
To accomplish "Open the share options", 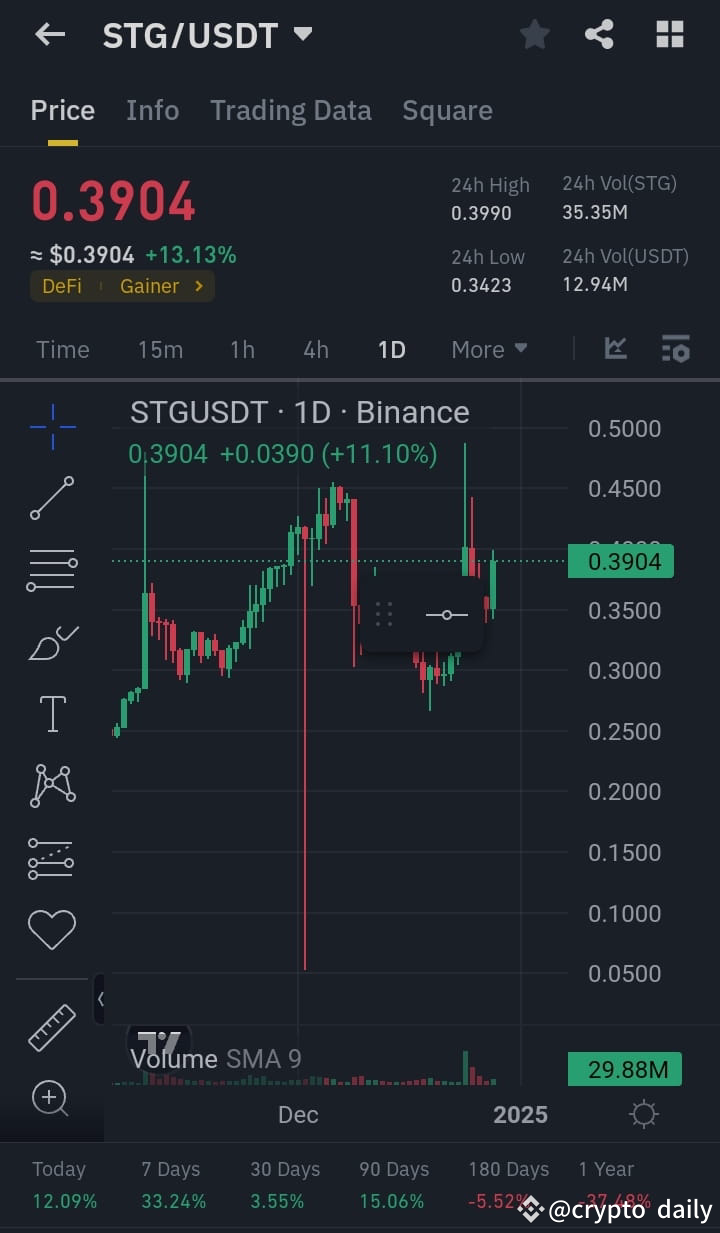I will click(599, 34).
